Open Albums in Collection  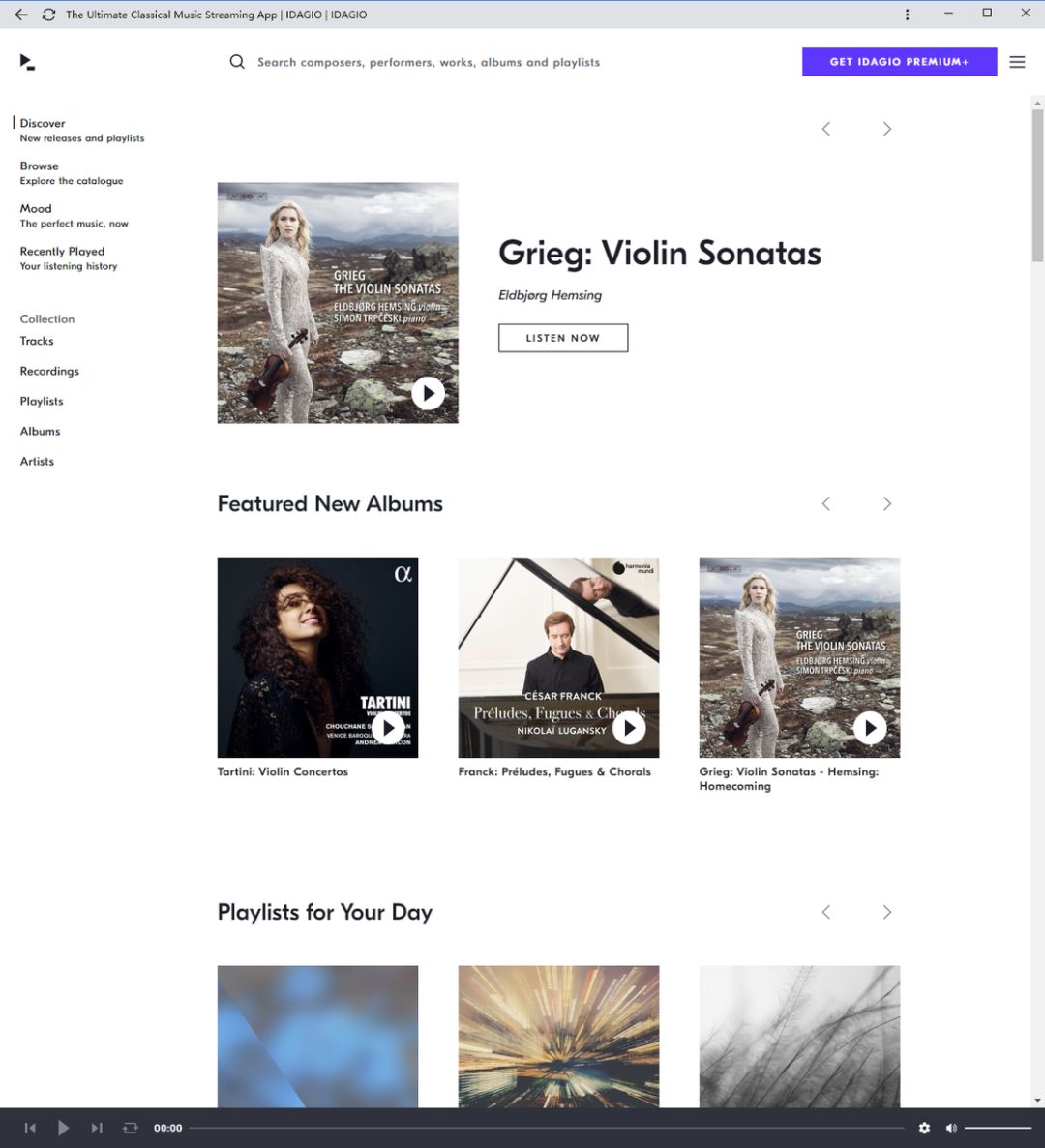point(40,431)
